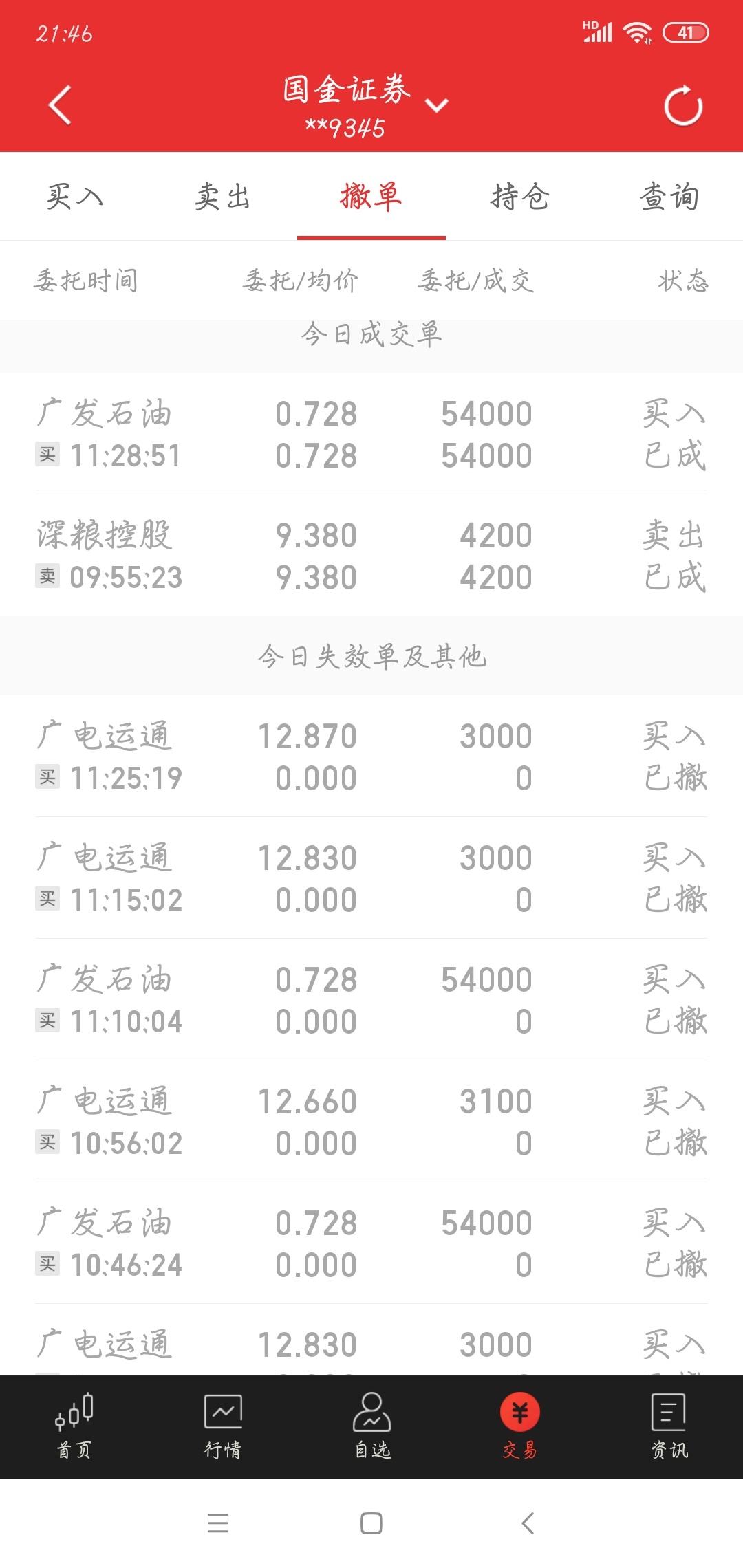
Task: Go to 首页 in bottom navigation
Action: [74, 1426]
